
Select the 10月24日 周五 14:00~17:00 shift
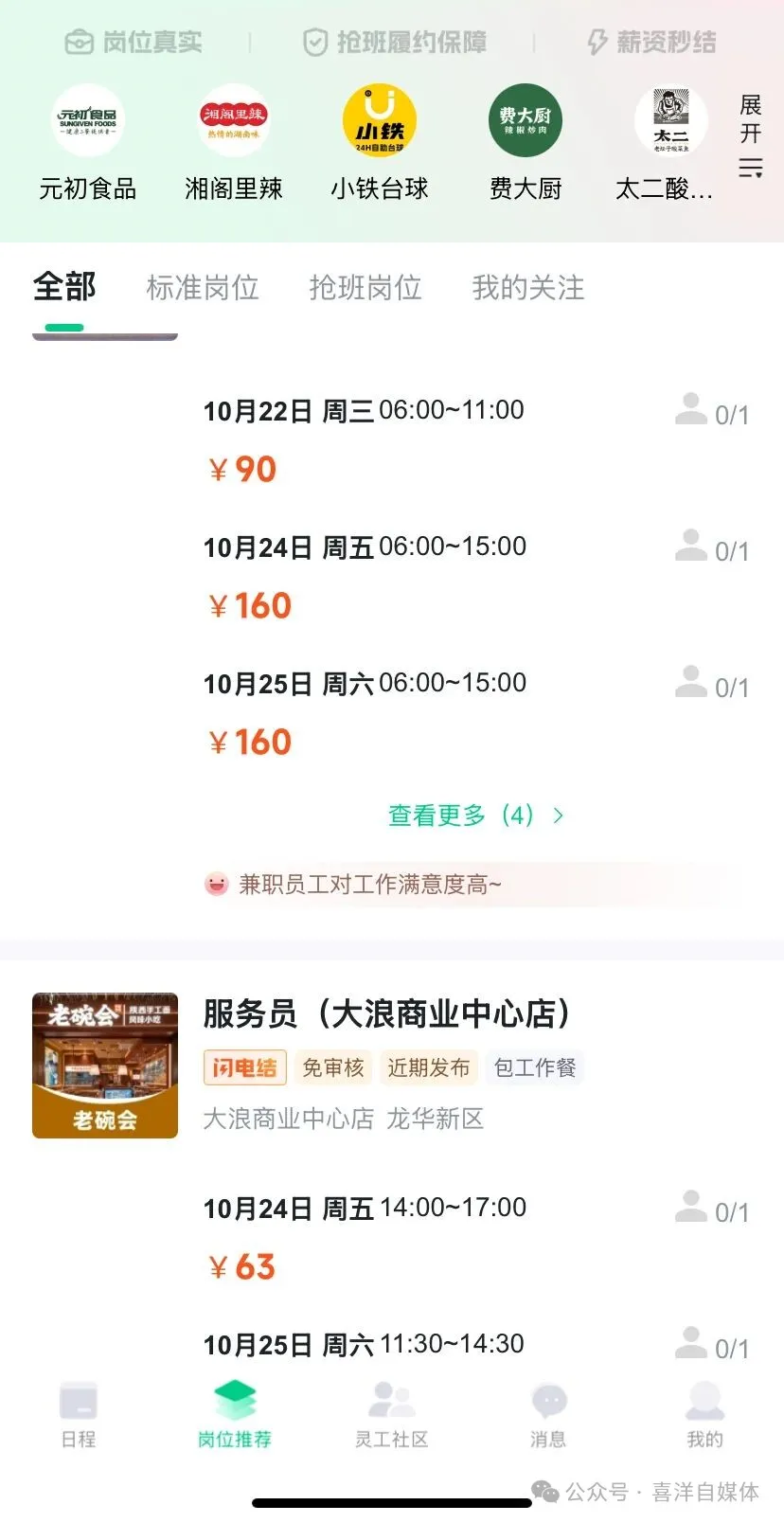pyautogui.click(x=365, y=1209)
